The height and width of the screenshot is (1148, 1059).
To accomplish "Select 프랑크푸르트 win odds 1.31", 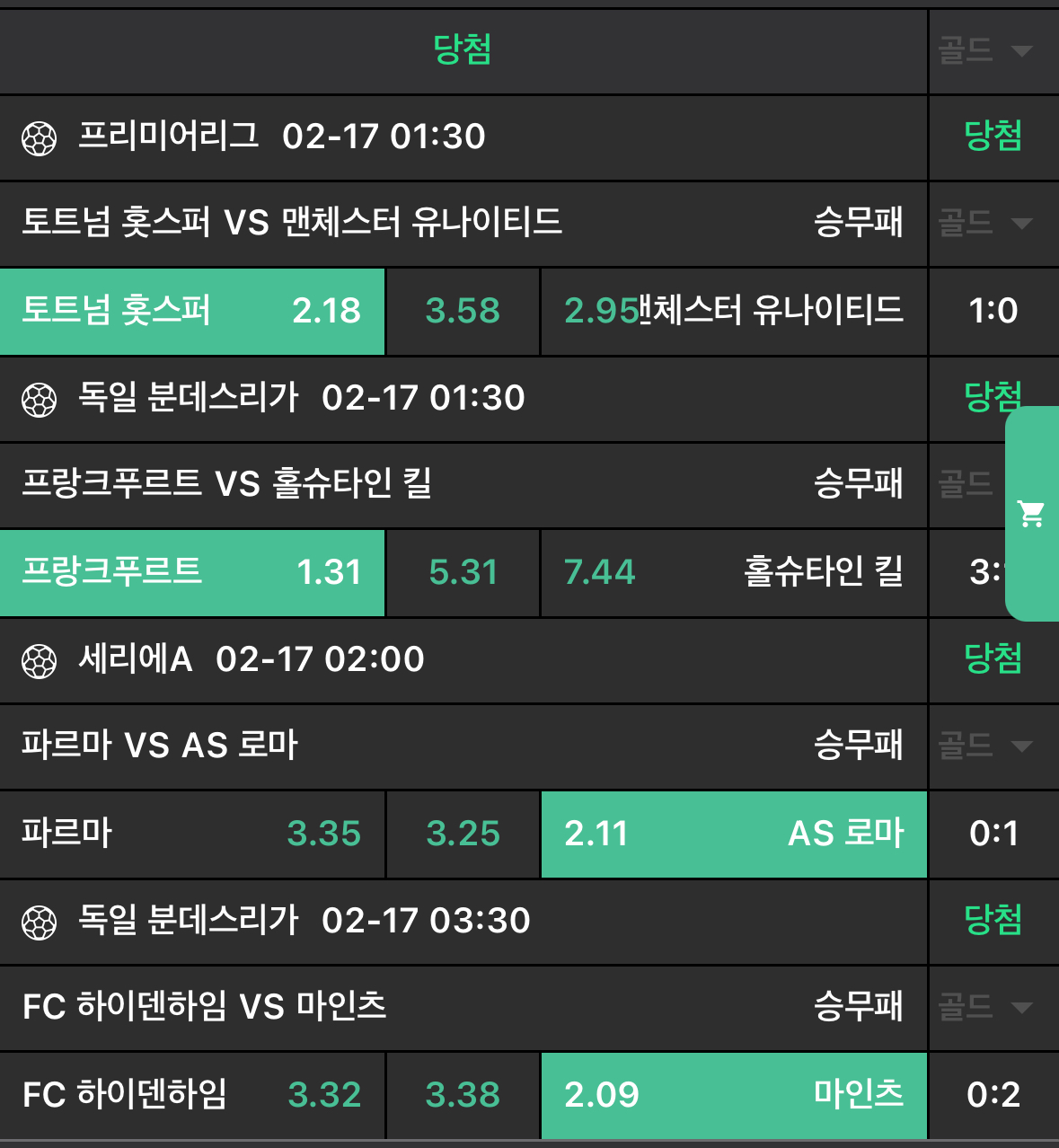I will [192, 572].
